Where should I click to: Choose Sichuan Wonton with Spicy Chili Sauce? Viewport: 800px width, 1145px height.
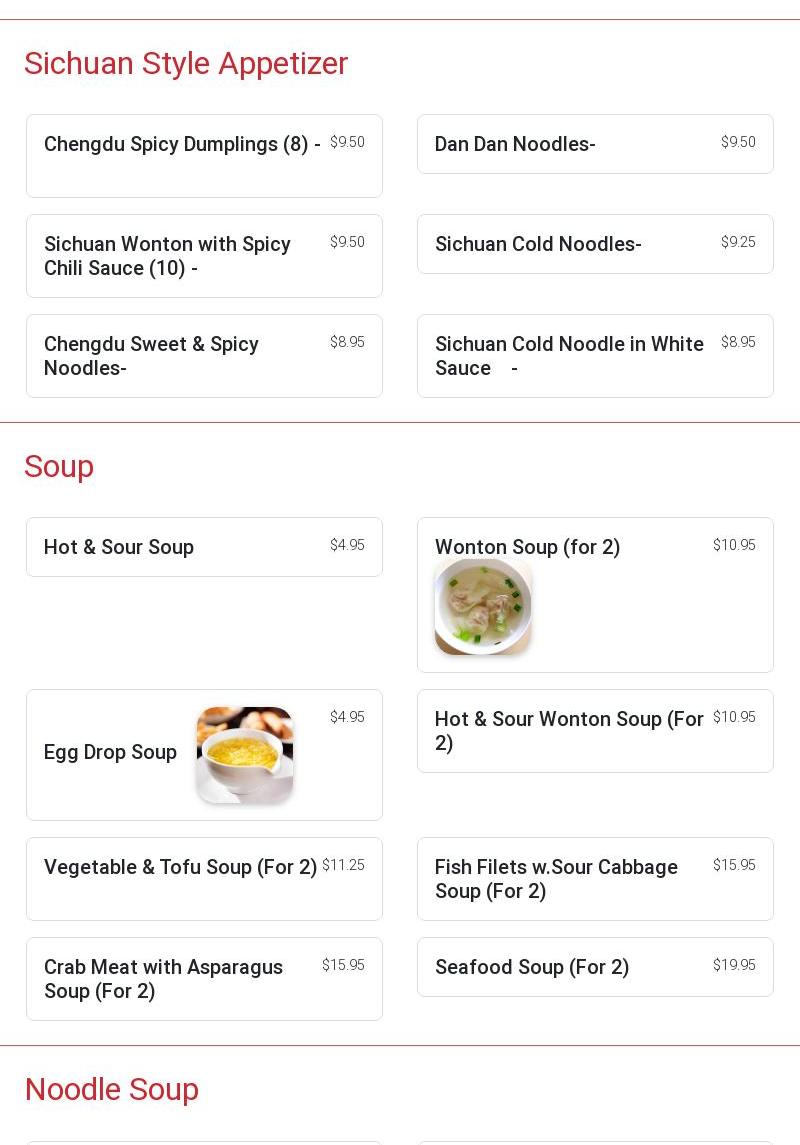pos(204,256)
